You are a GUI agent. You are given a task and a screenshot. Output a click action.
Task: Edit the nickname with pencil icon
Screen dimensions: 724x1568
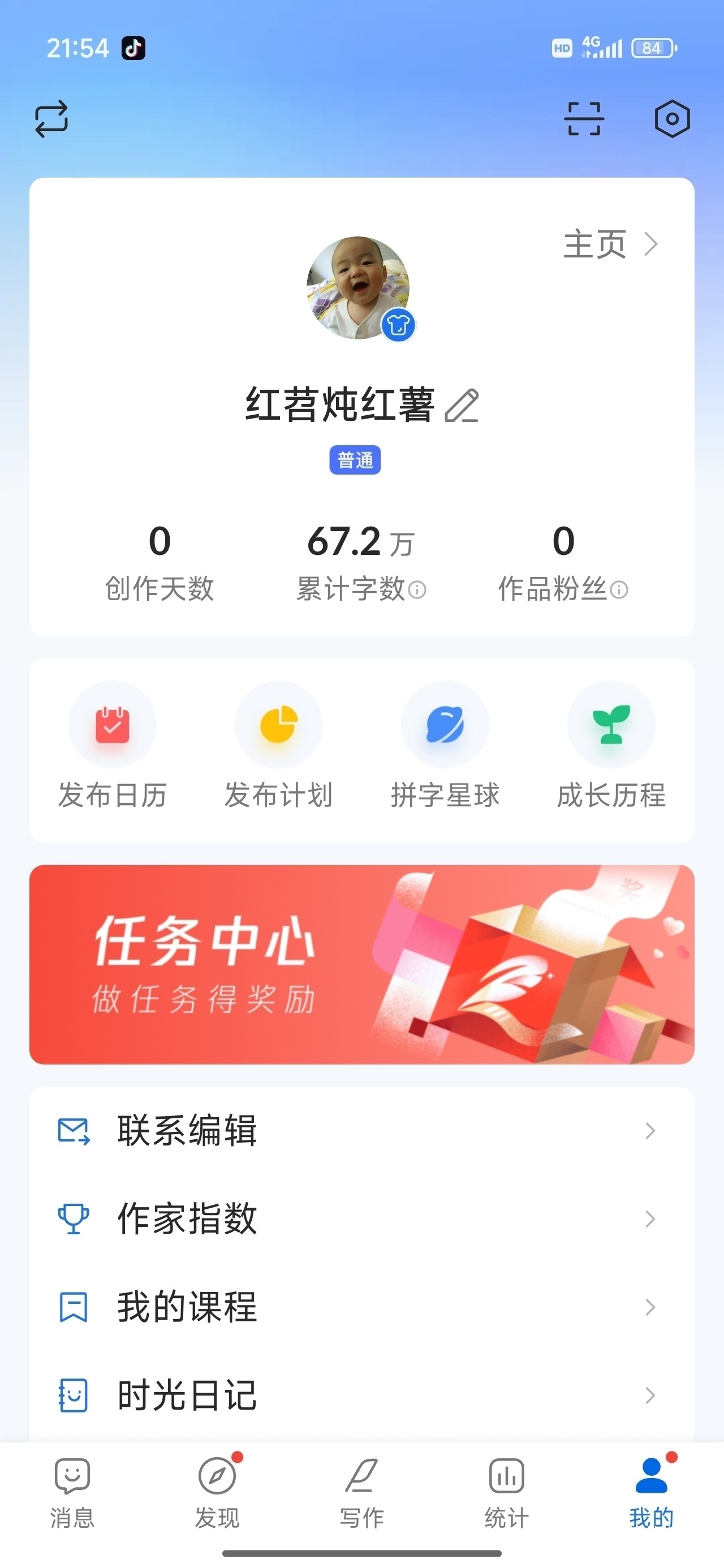(x=462, y=406)
